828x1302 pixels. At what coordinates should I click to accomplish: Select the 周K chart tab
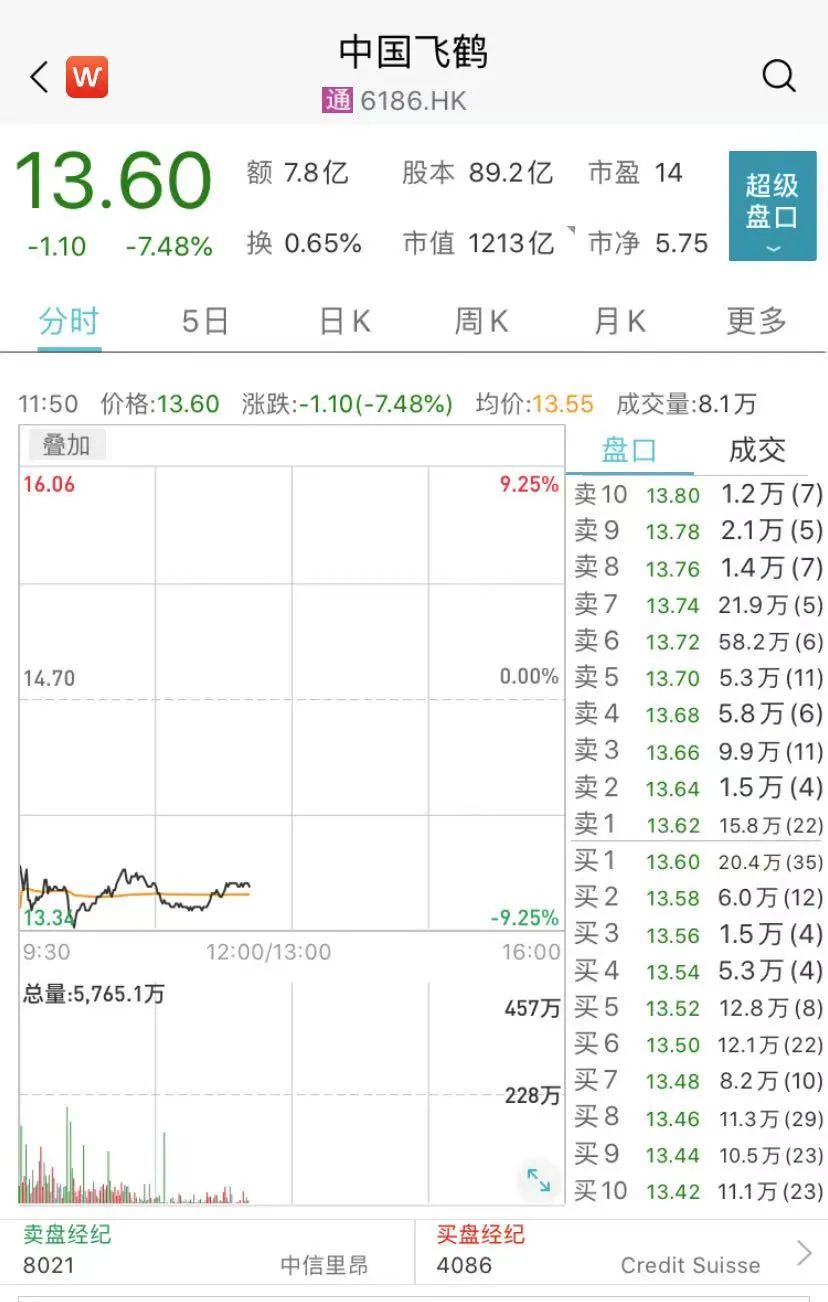click(x=481, y=322)
